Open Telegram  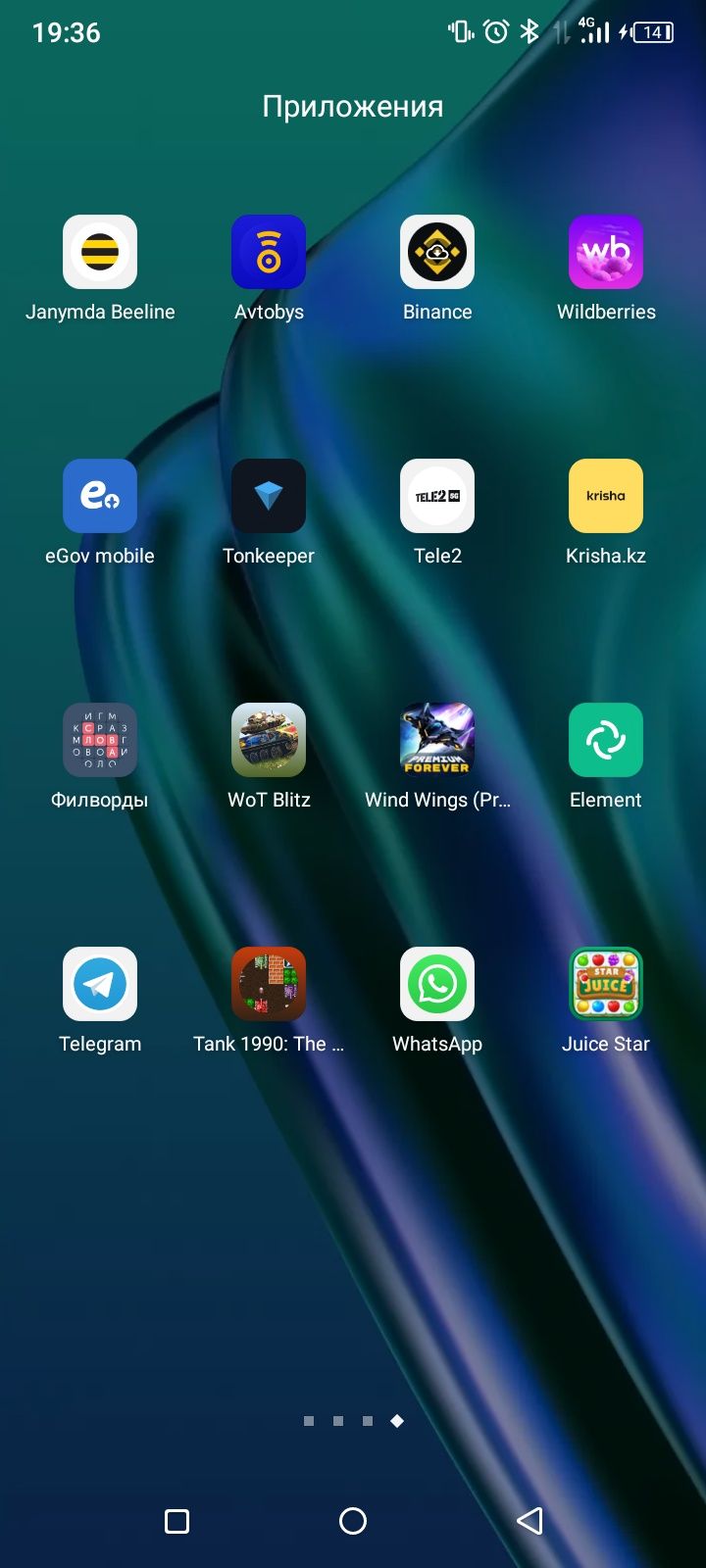[x=100, y=984]
